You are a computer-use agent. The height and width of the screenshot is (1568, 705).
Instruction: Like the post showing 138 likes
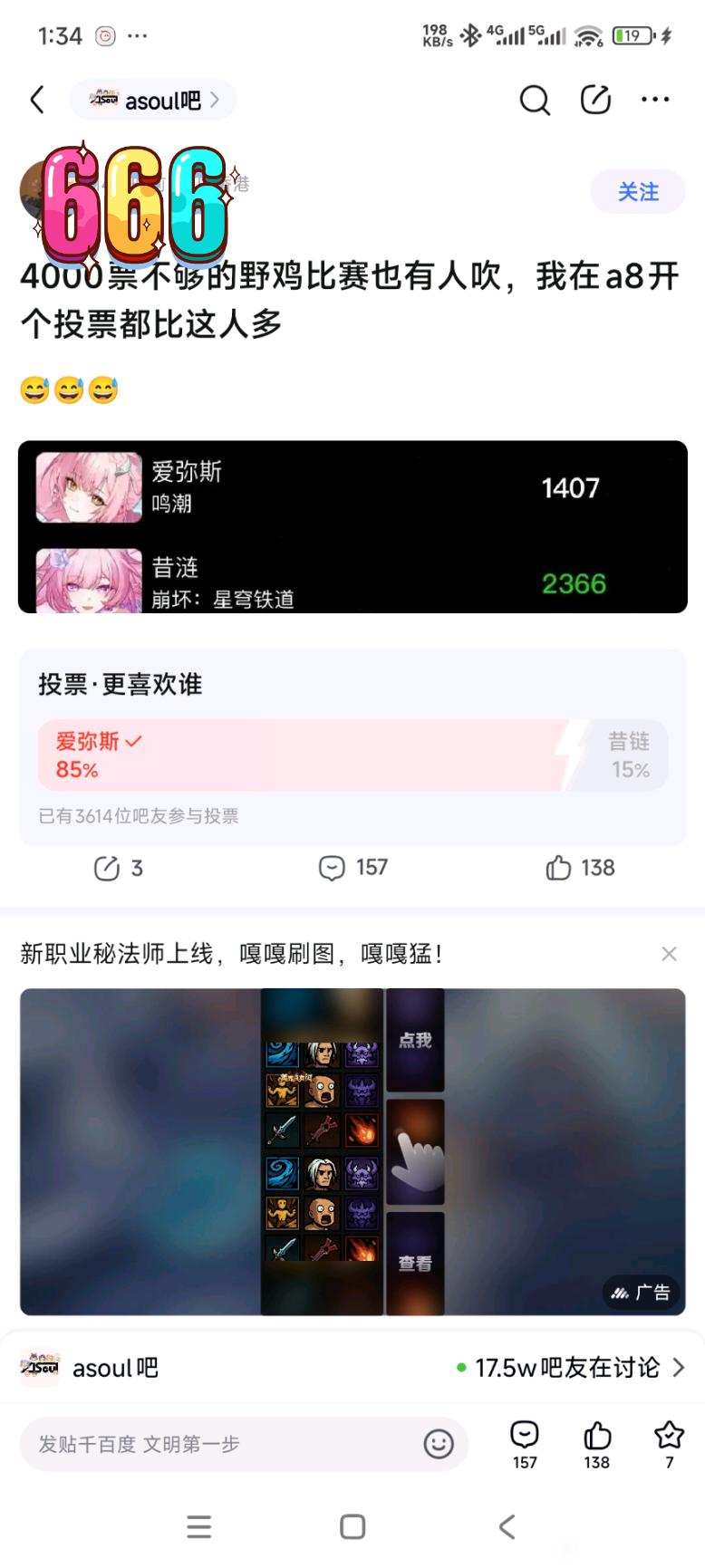(580, 868)
